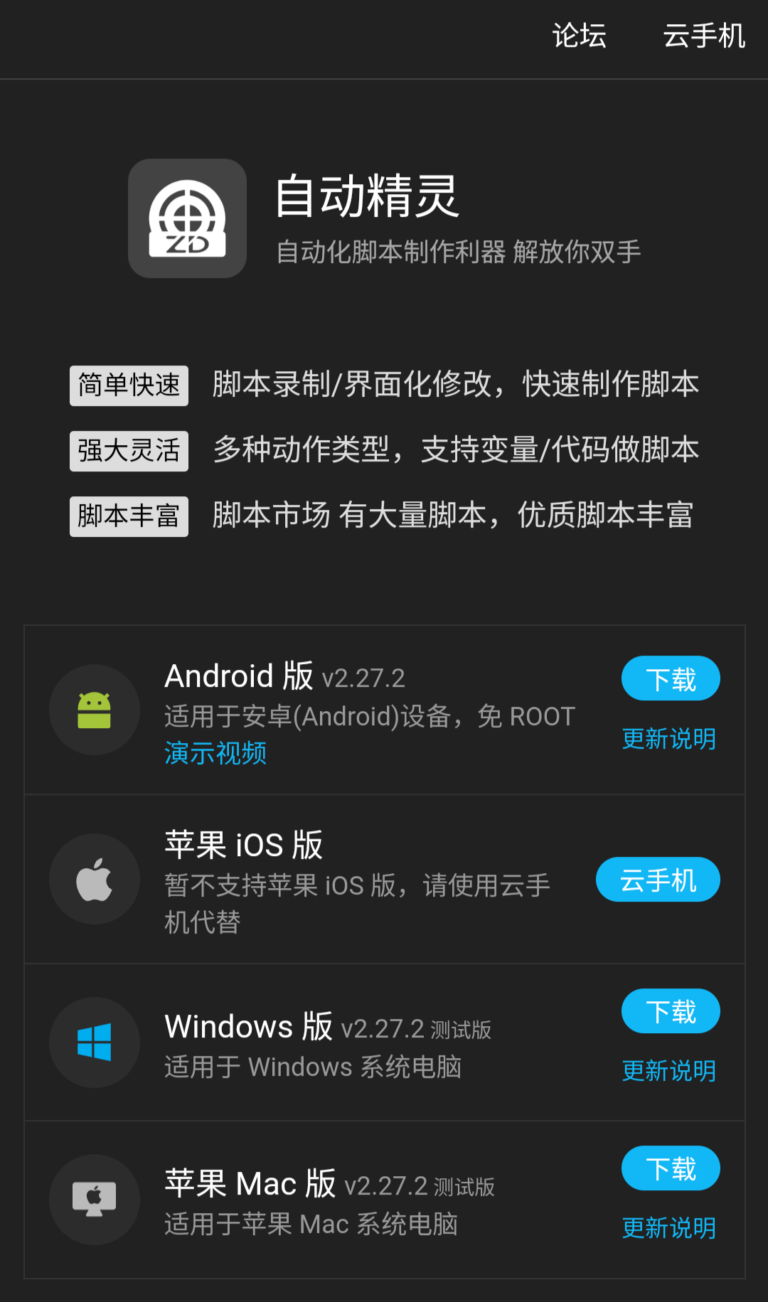
Task: Click the Windows logo icon
Action: (94, 1042)
